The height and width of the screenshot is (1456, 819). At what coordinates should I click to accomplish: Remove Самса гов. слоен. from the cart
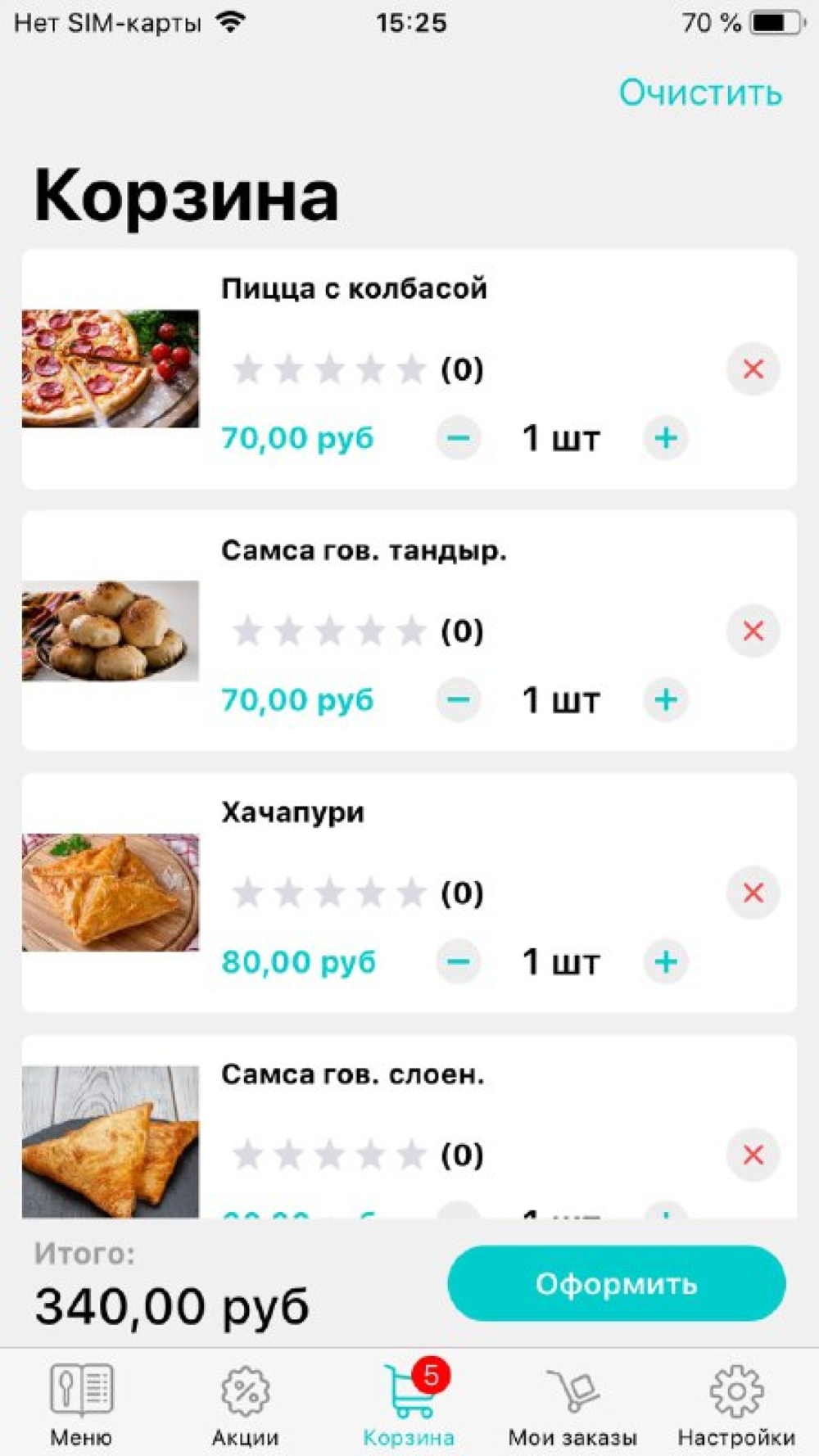(x=753, y=1155)
